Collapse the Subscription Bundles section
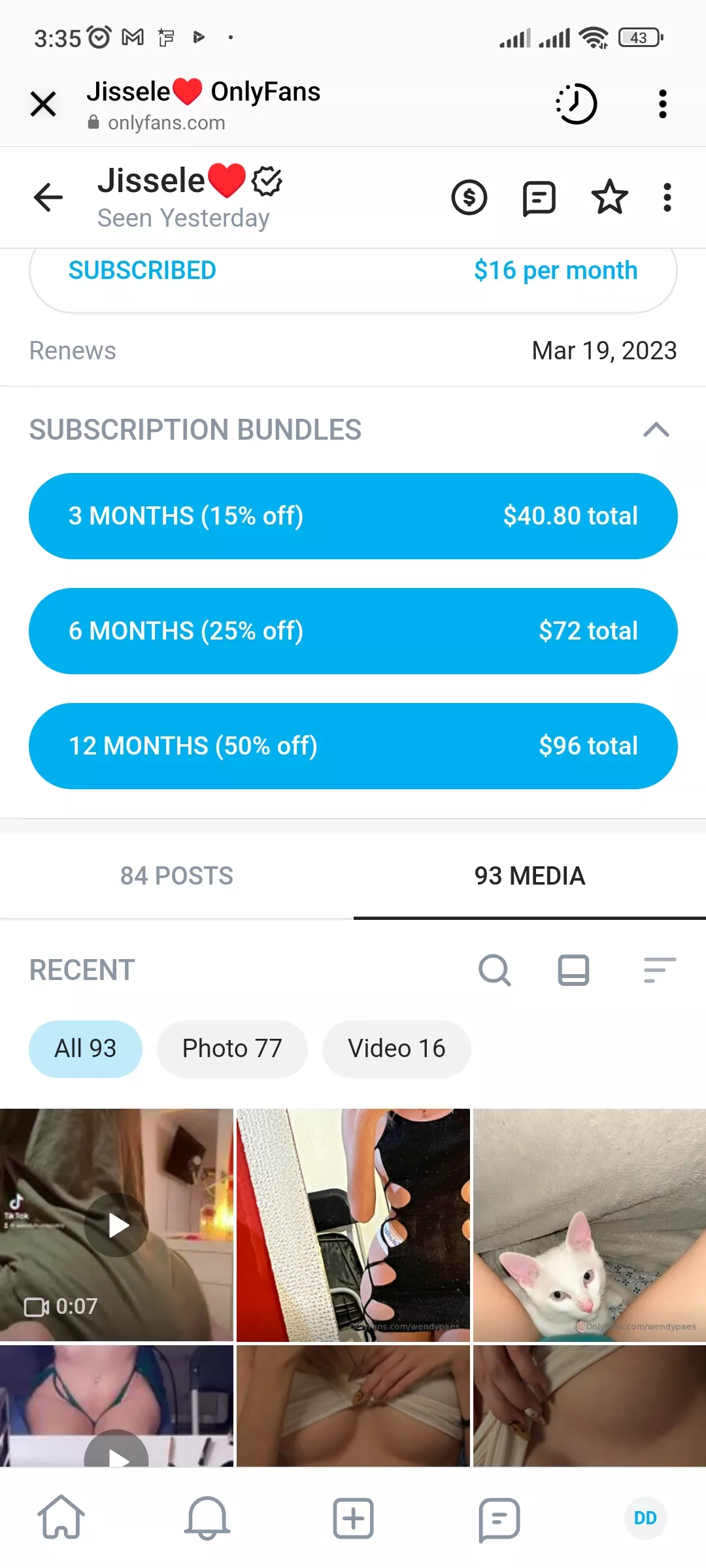 coord(656,430)
